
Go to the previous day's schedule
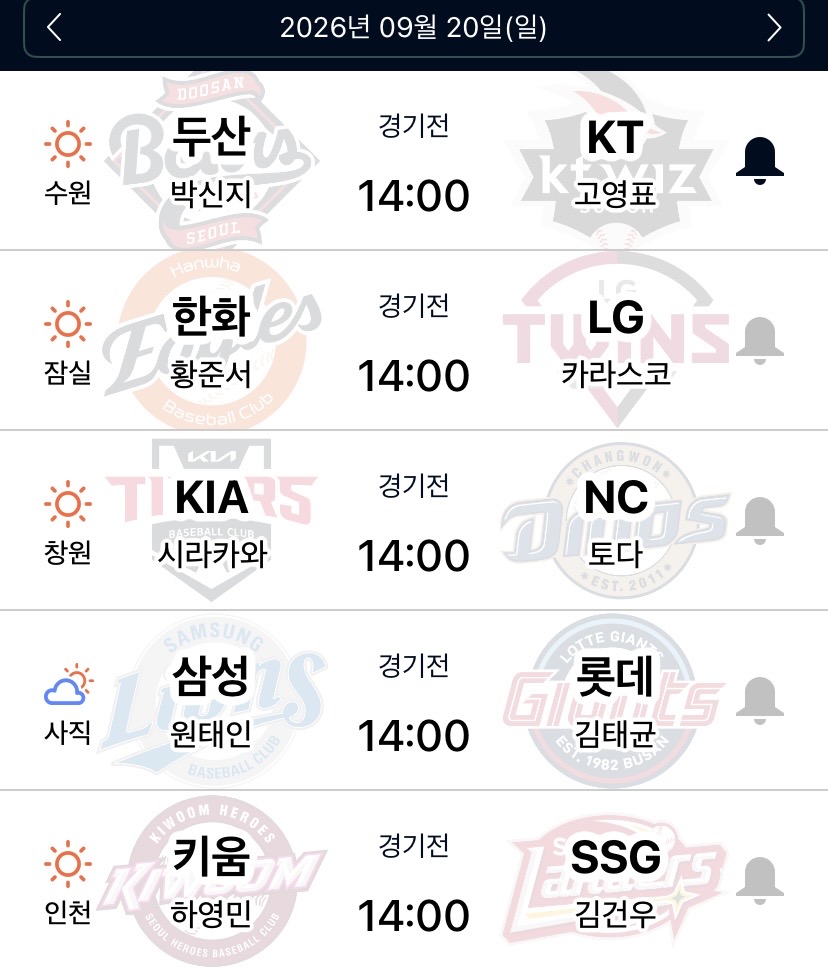(x=54, y=28)
